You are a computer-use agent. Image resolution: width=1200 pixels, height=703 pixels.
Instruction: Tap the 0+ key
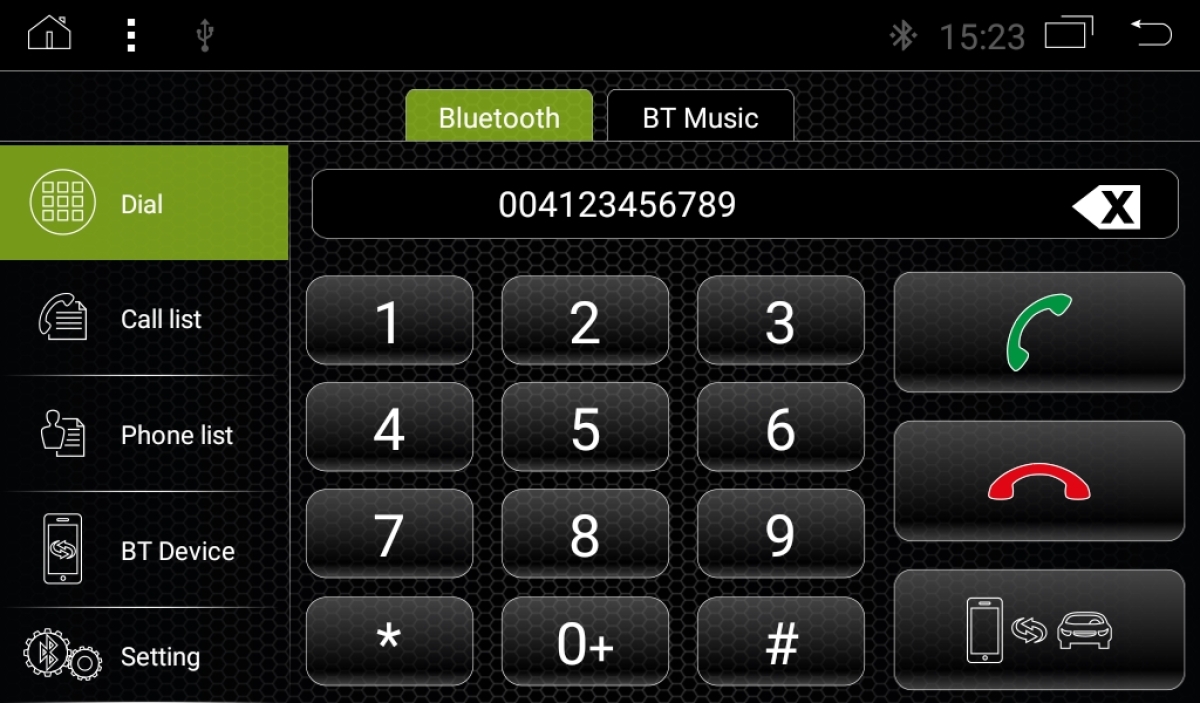pyautogui.click(x=585, y=642)
